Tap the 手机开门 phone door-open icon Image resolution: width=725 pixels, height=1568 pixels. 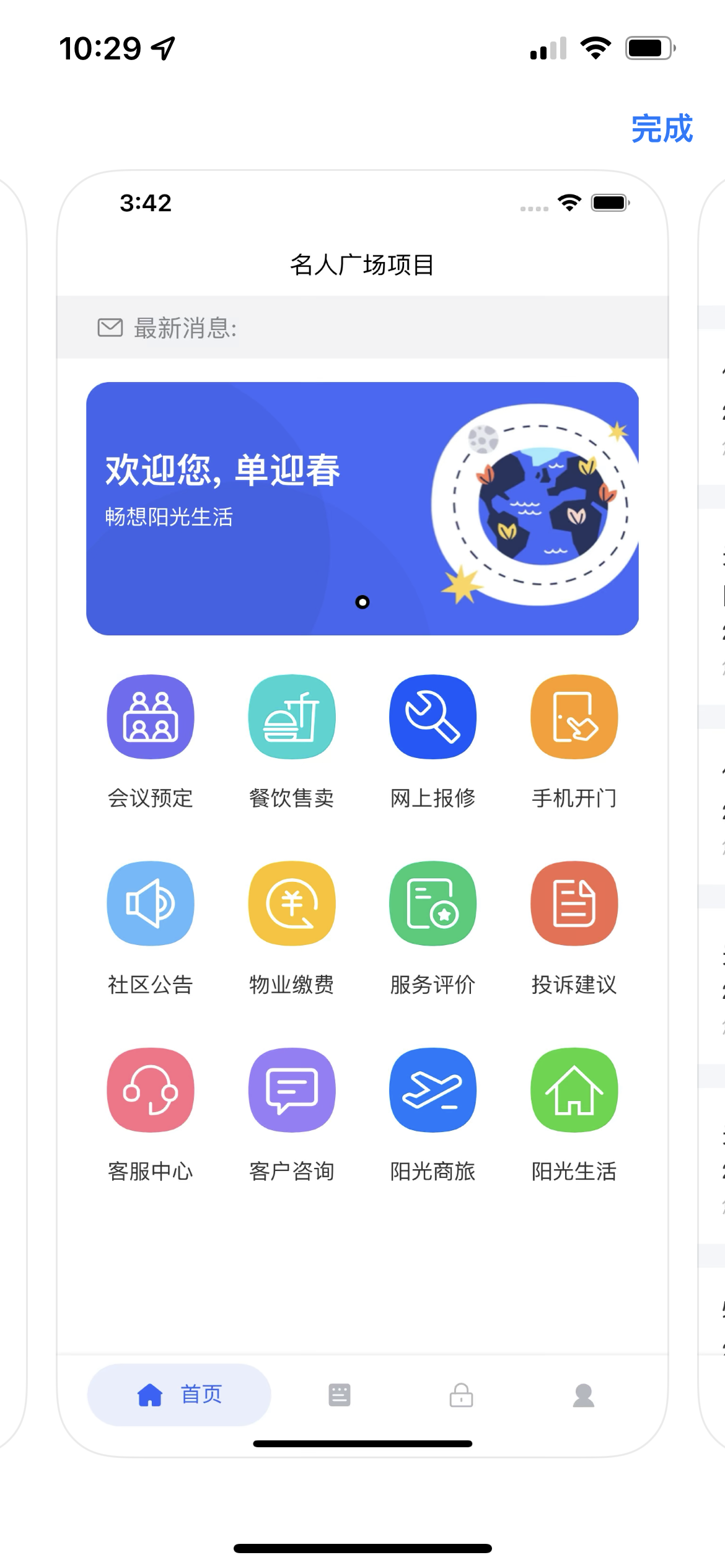[574, 716]
